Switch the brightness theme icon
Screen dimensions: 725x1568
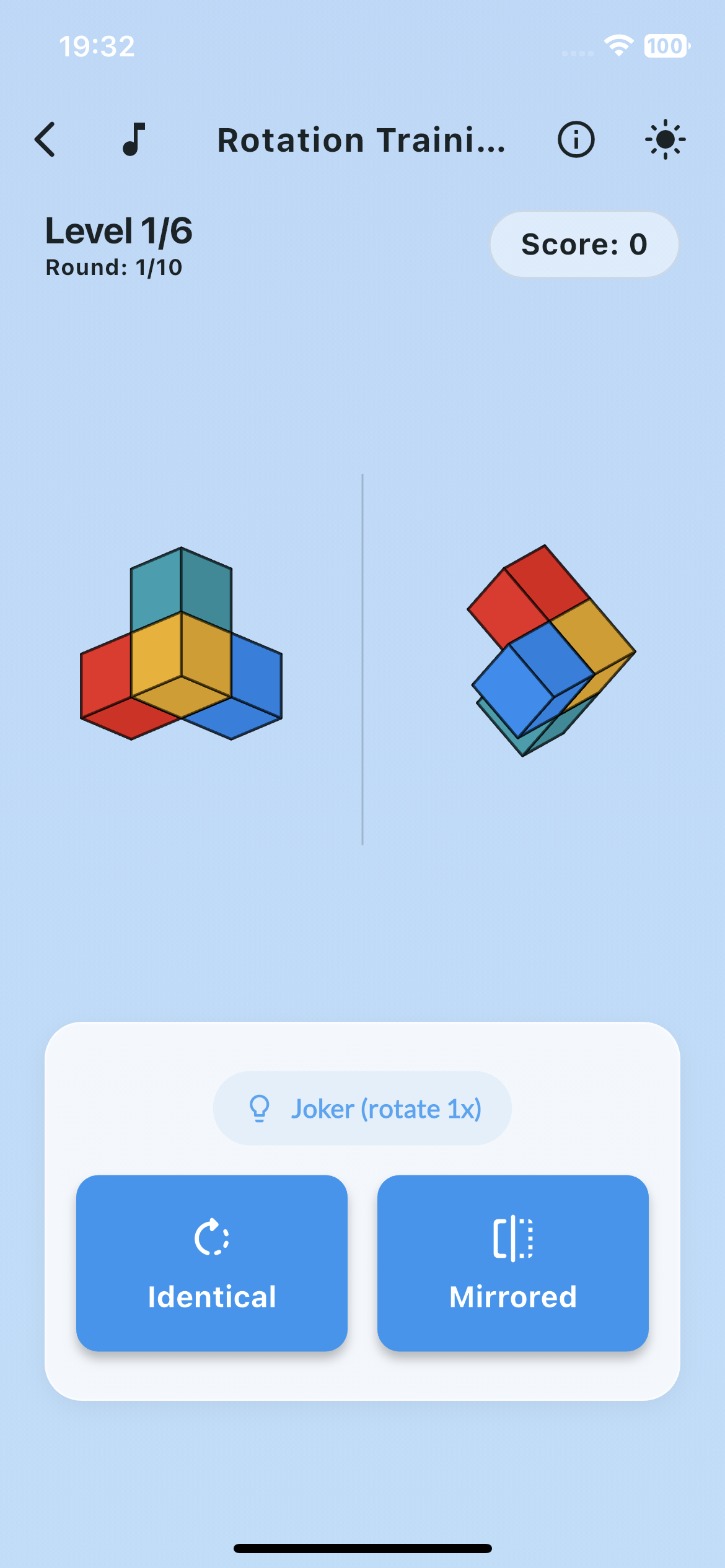(665, 139)
